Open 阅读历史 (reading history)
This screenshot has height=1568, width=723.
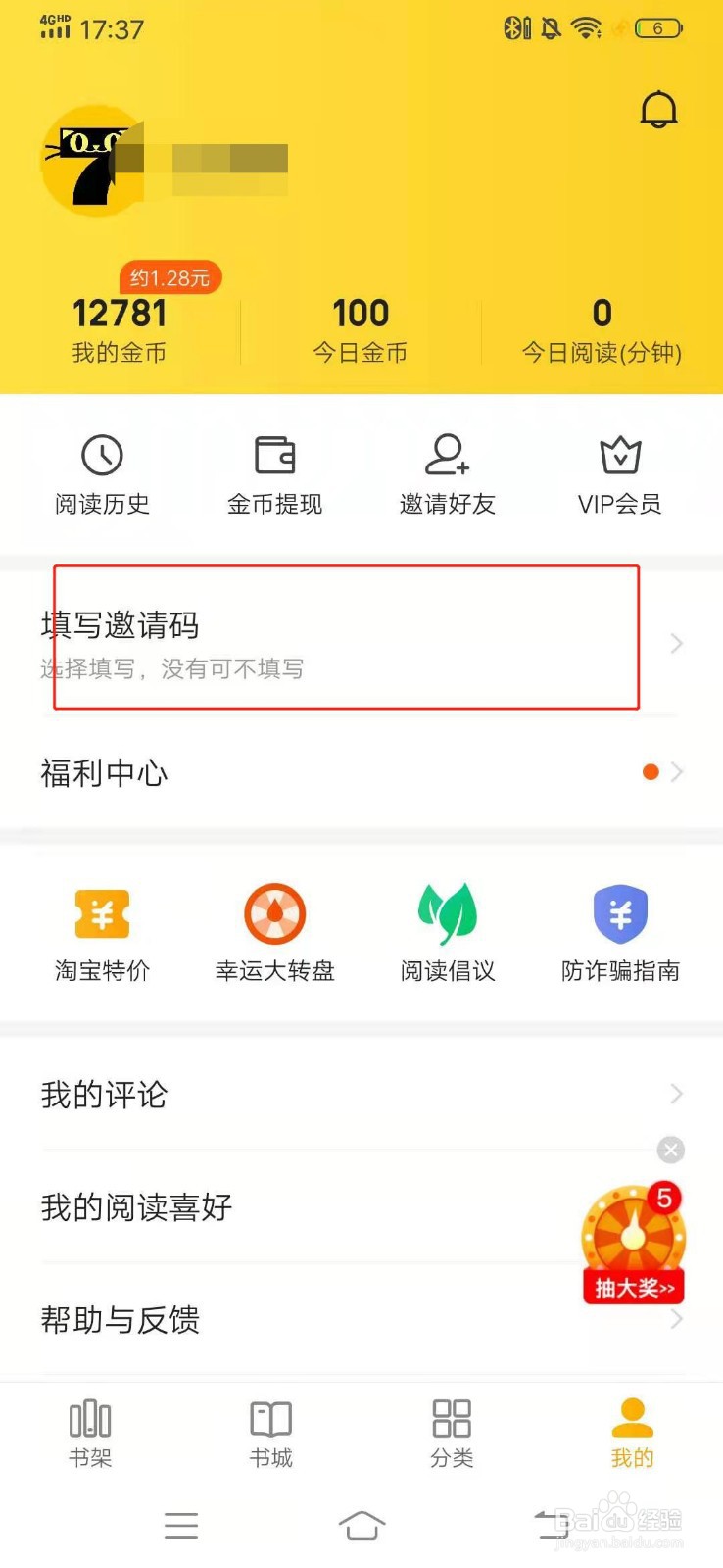pos(101,474)
